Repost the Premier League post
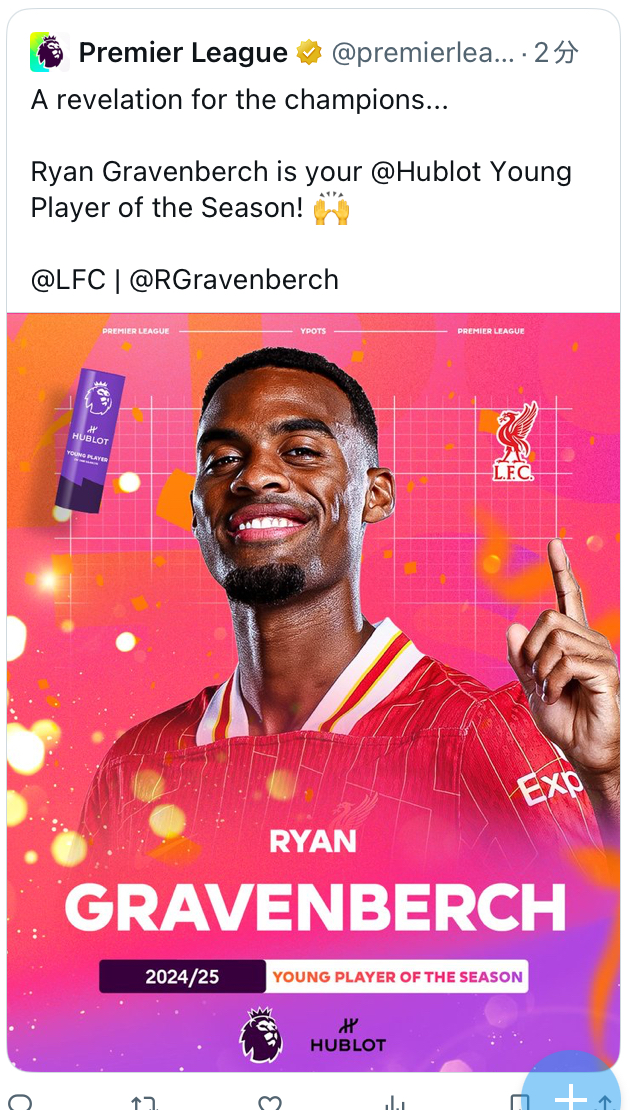The height and width of the screenshot is (1110, 639). click(144, 1102)
